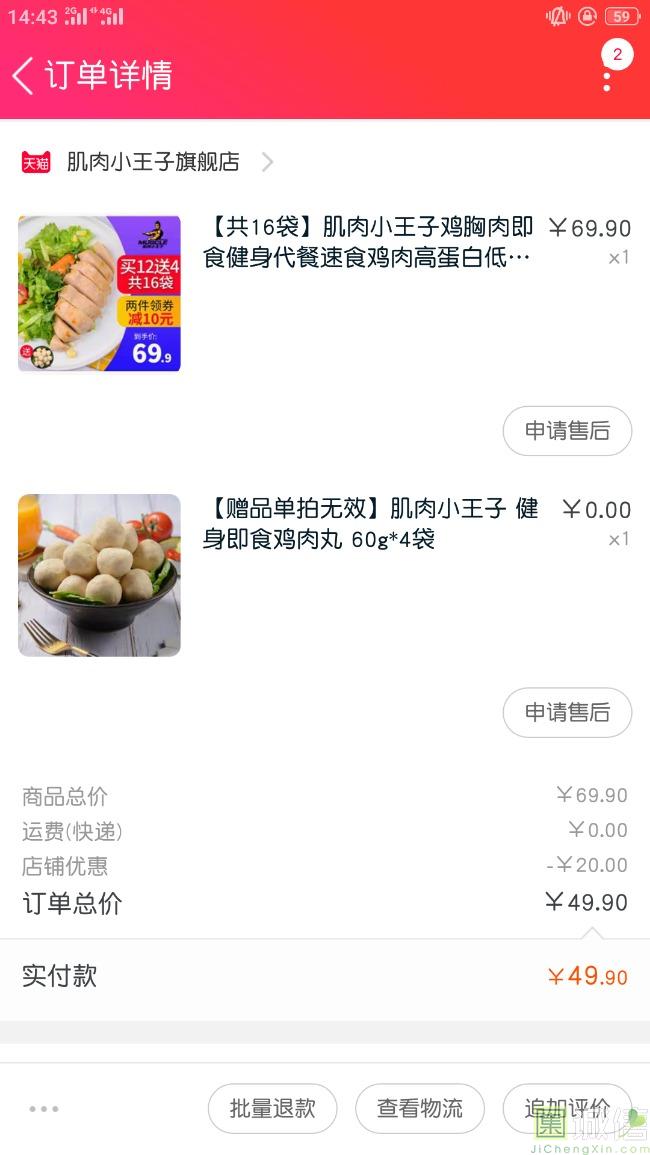Screen dimensions: 650x1155
Task: Tap the 批量退款 button
Action: (x=272, y=1108)
